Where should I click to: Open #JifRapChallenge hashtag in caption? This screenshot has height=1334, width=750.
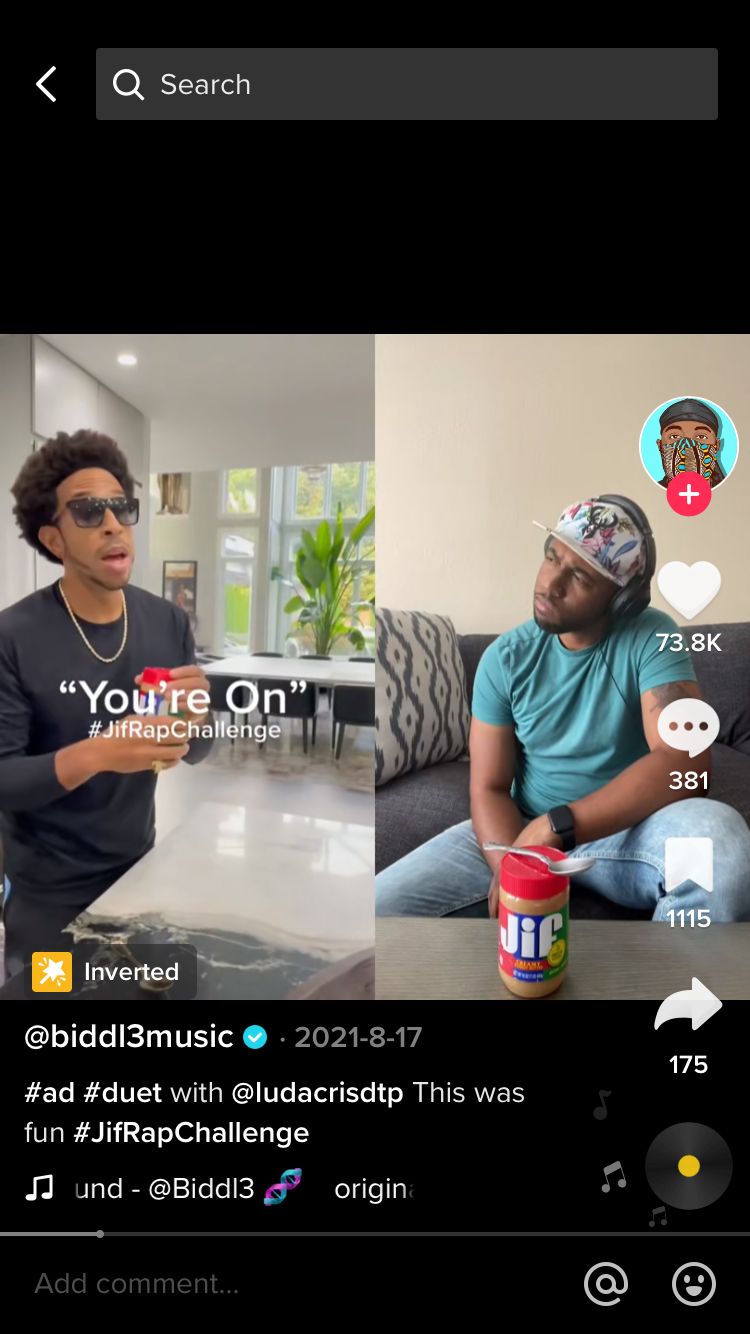coord(191,1132)
